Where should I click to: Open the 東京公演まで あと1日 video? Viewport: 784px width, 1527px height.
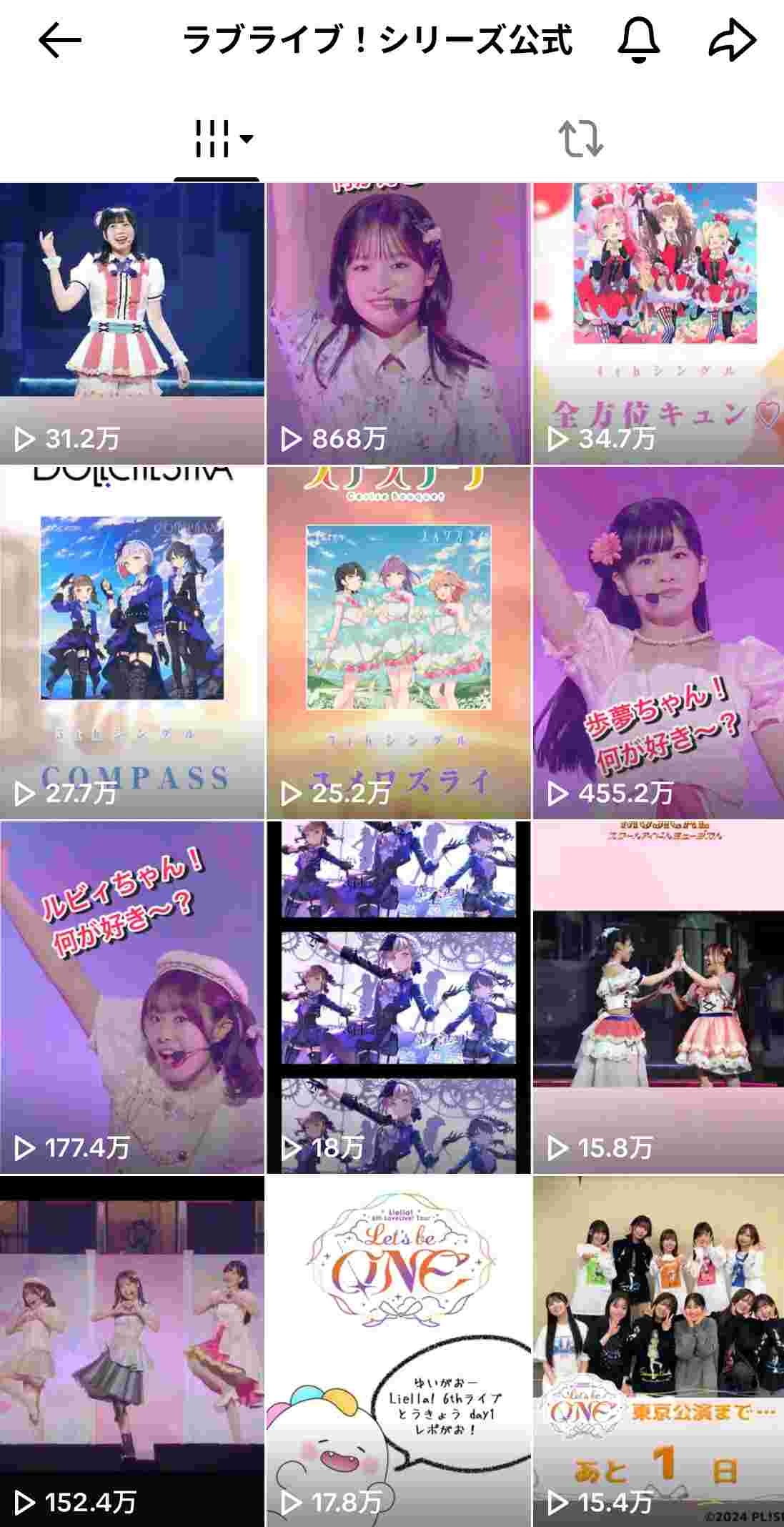tap(658, 1350)
